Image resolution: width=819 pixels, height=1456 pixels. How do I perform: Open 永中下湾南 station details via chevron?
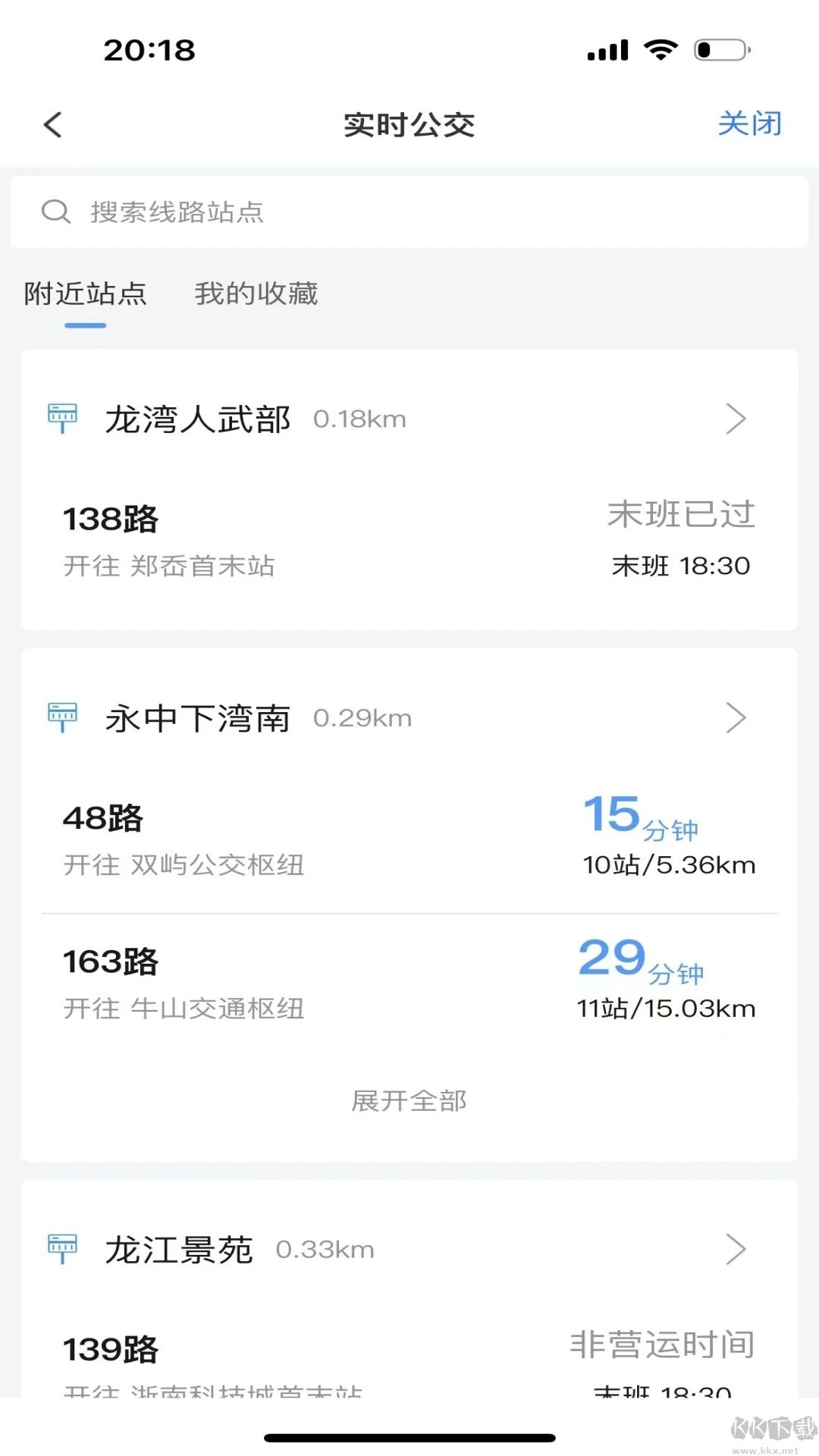734,717
